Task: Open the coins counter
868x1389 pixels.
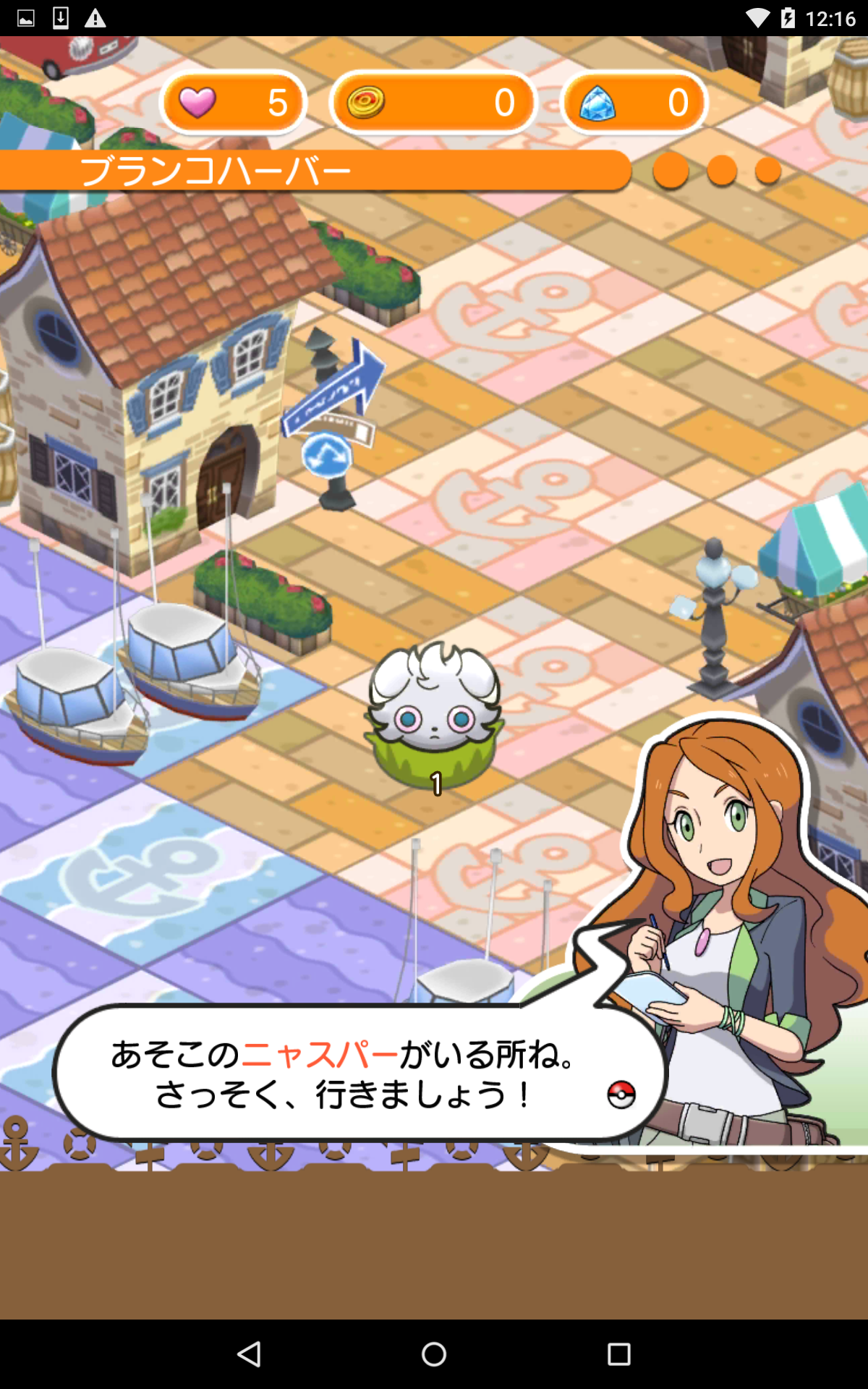Action: (433, 103)
